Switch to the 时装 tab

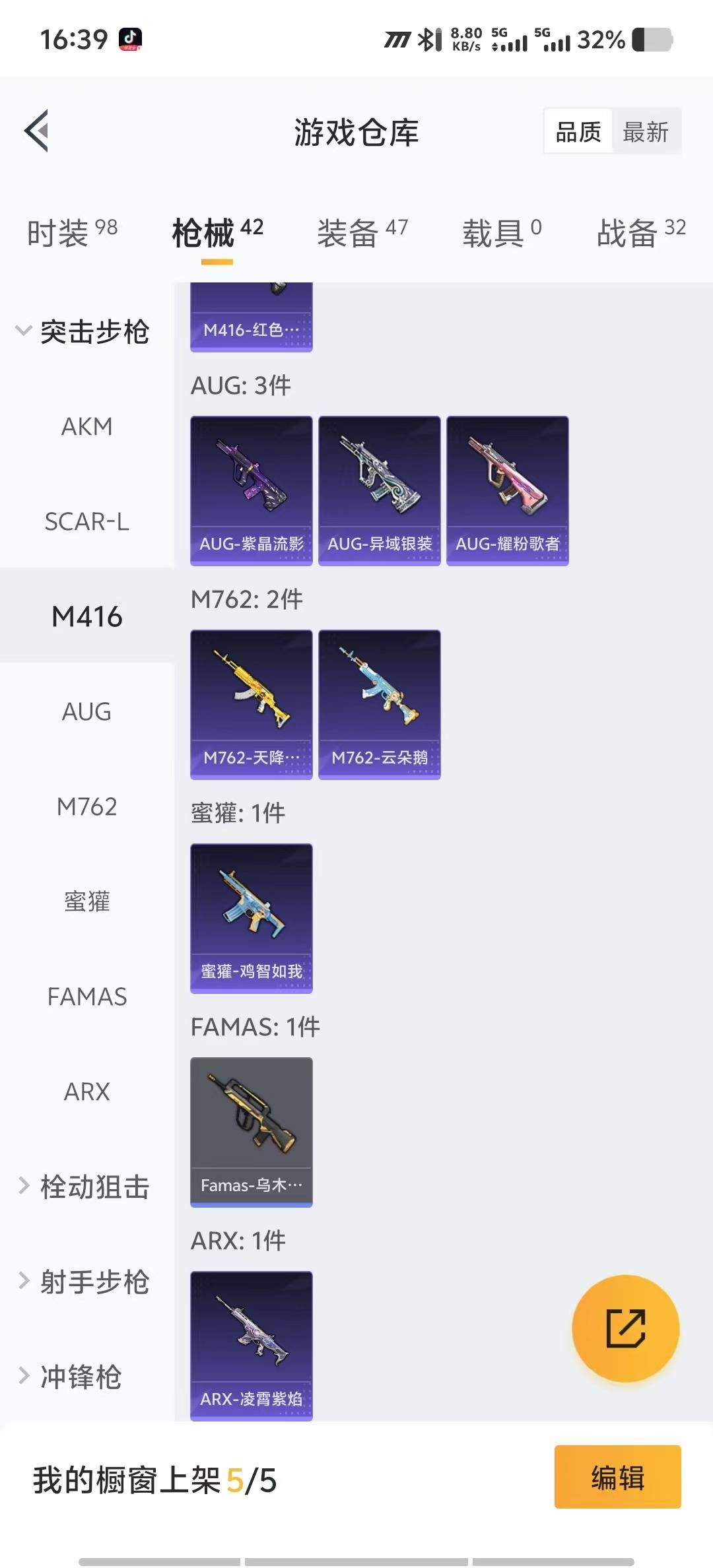pyautogui.click(x=72, y=232)
